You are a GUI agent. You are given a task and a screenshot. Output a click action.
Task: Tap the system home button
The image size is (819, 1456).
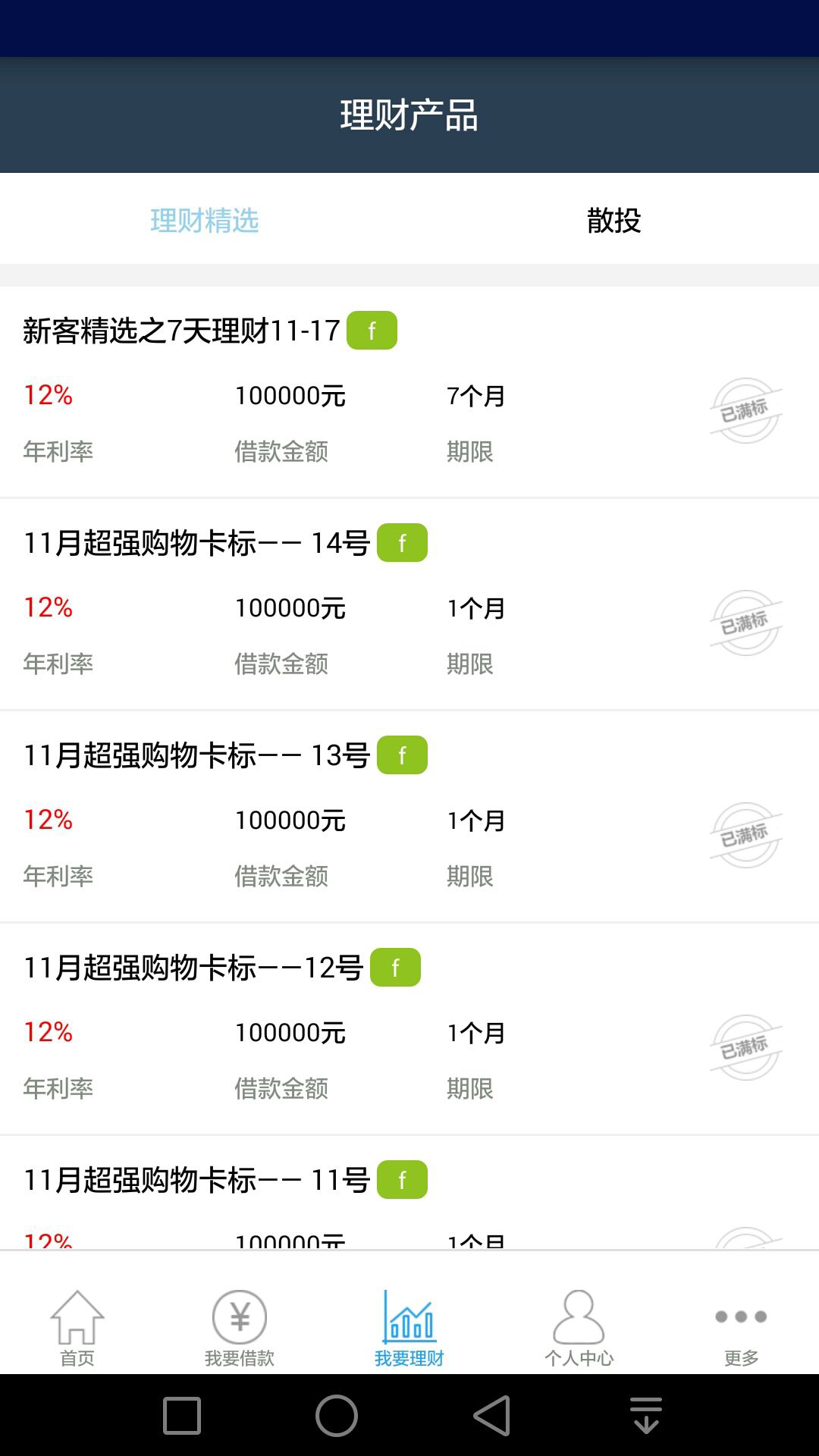tap(337, 1415)
